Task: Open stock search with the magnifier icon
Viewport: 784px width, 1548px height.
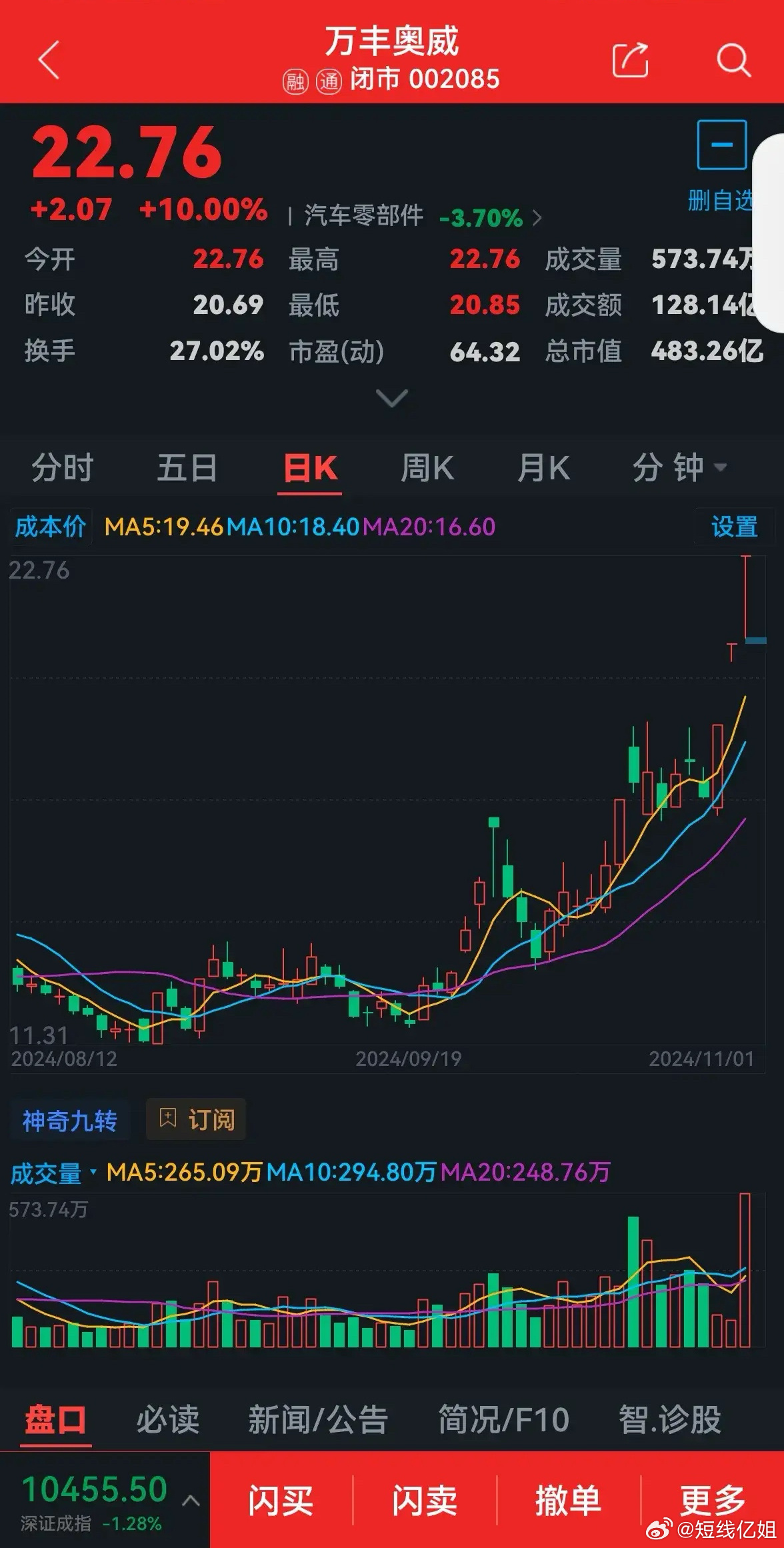Action: [x=734, y=59]
